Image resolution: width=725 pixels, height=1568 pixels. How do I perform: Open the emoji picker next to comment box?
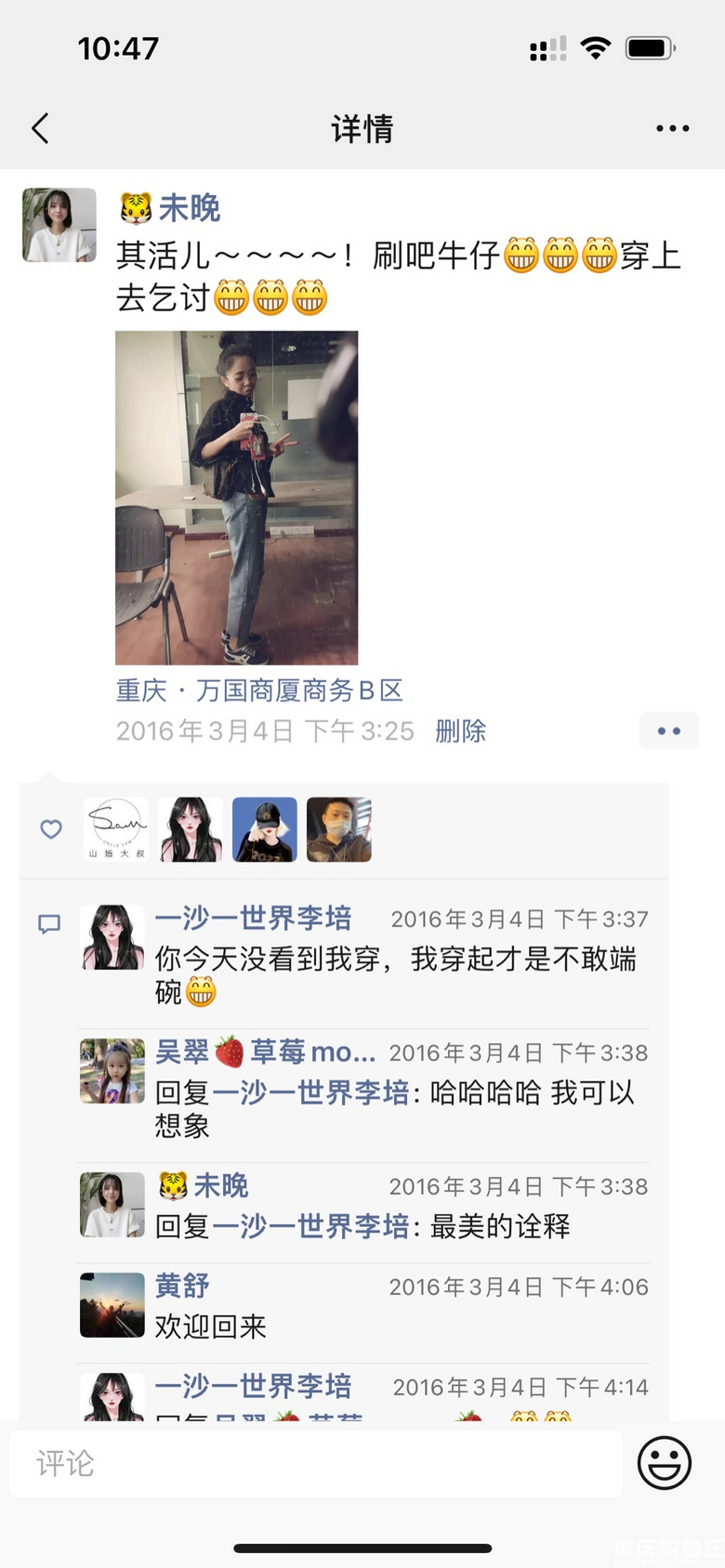665,1463
